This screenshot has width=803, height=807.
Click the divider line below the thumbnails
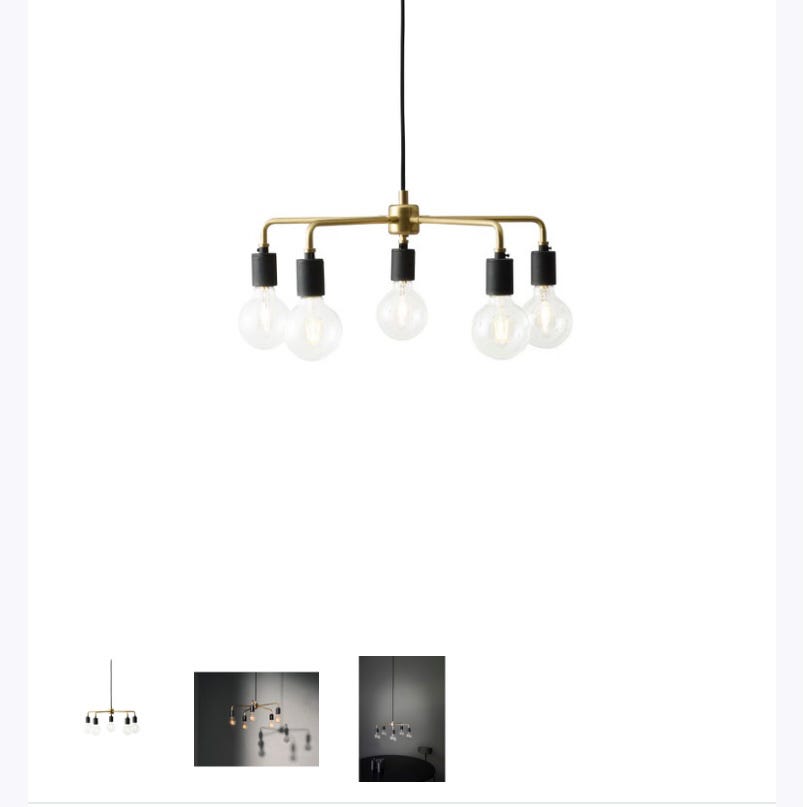click(x=400, y=803)
